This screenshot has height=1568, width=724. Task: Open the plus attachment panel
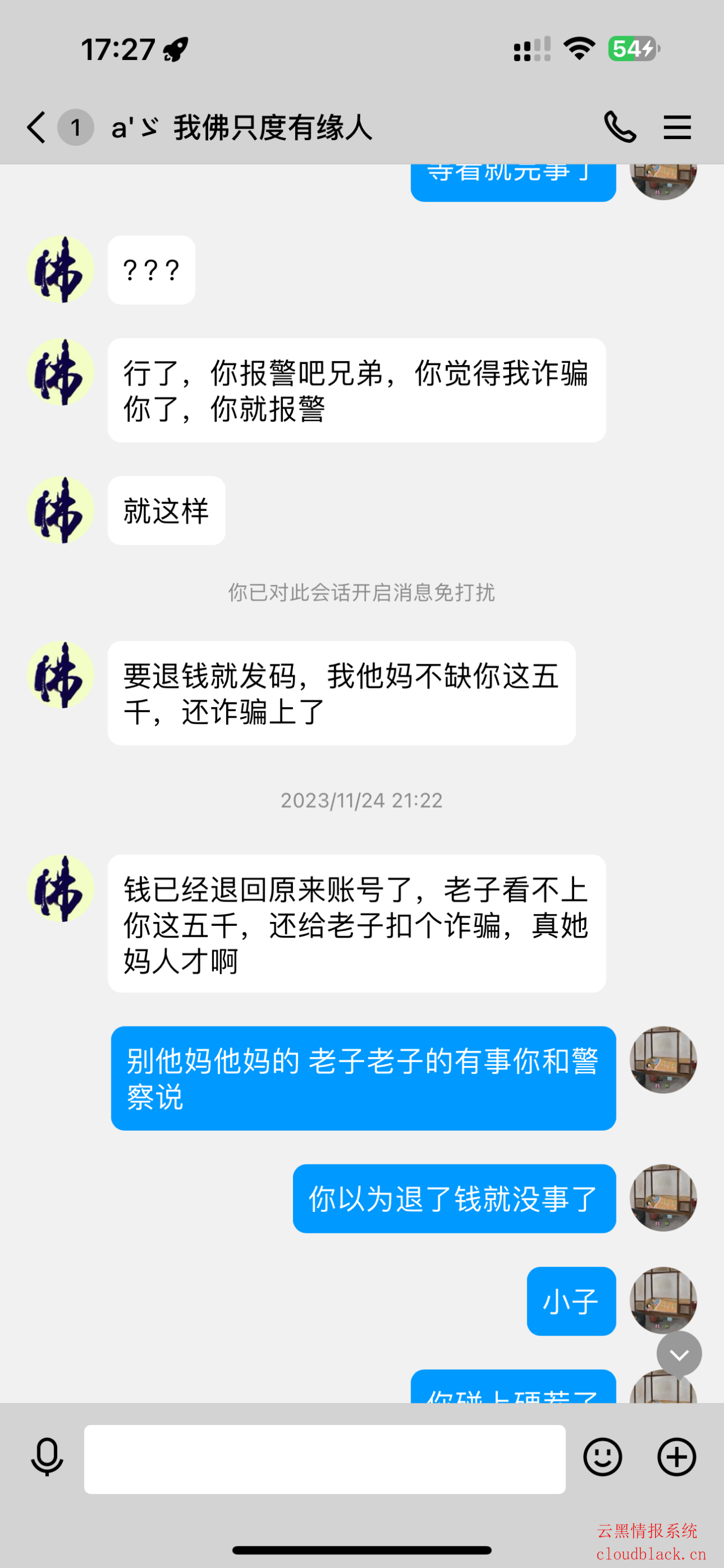[x=676, y=1458]
